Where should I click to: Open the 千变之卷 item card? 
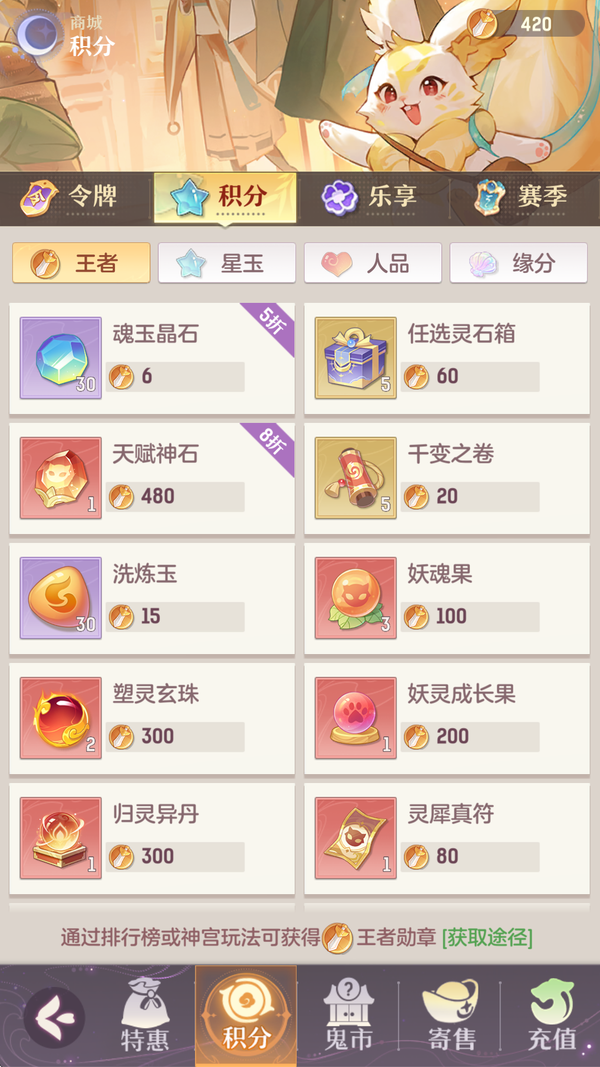[x=447, y=479]
